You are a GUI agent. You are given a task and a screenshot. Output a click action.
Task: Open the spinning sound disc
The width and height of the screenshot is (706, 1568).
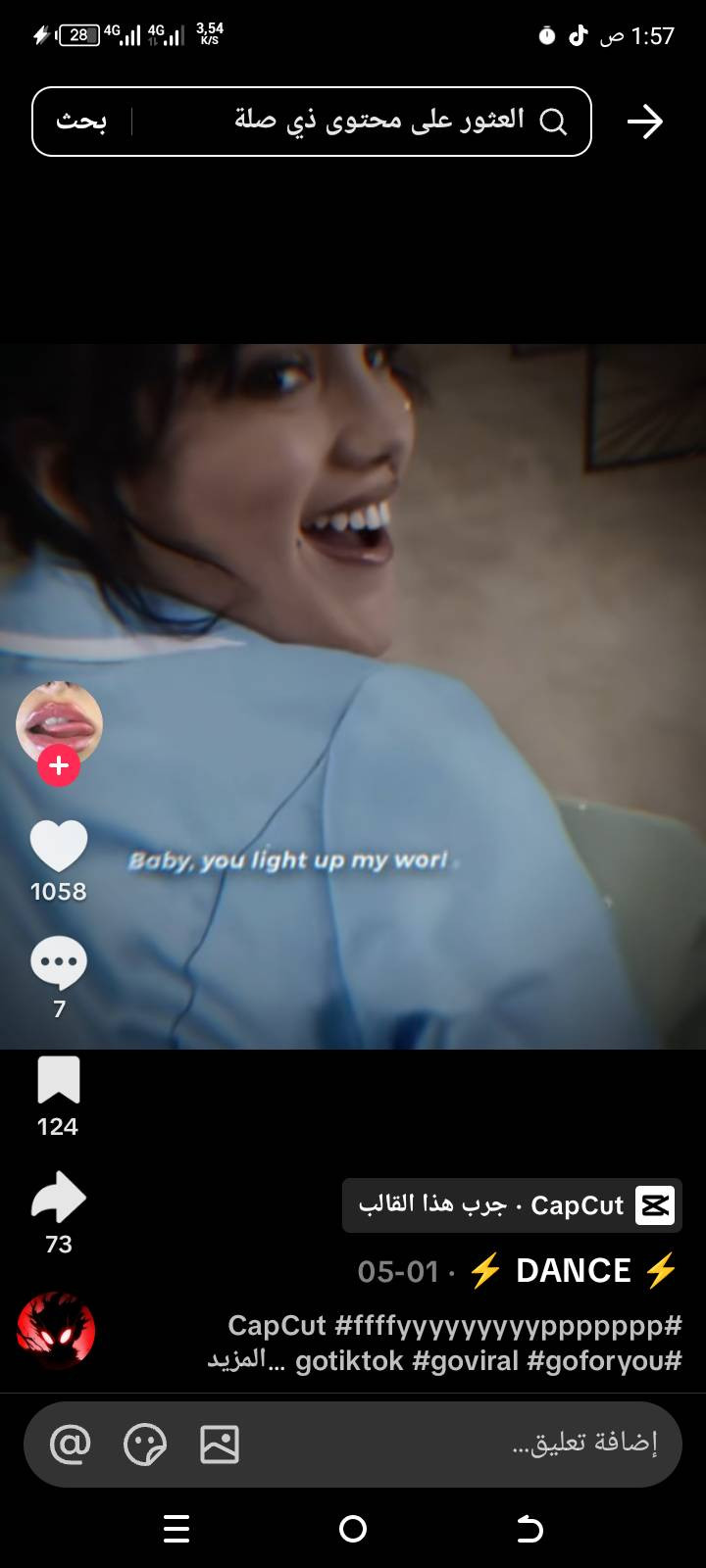coord(56,1330)
